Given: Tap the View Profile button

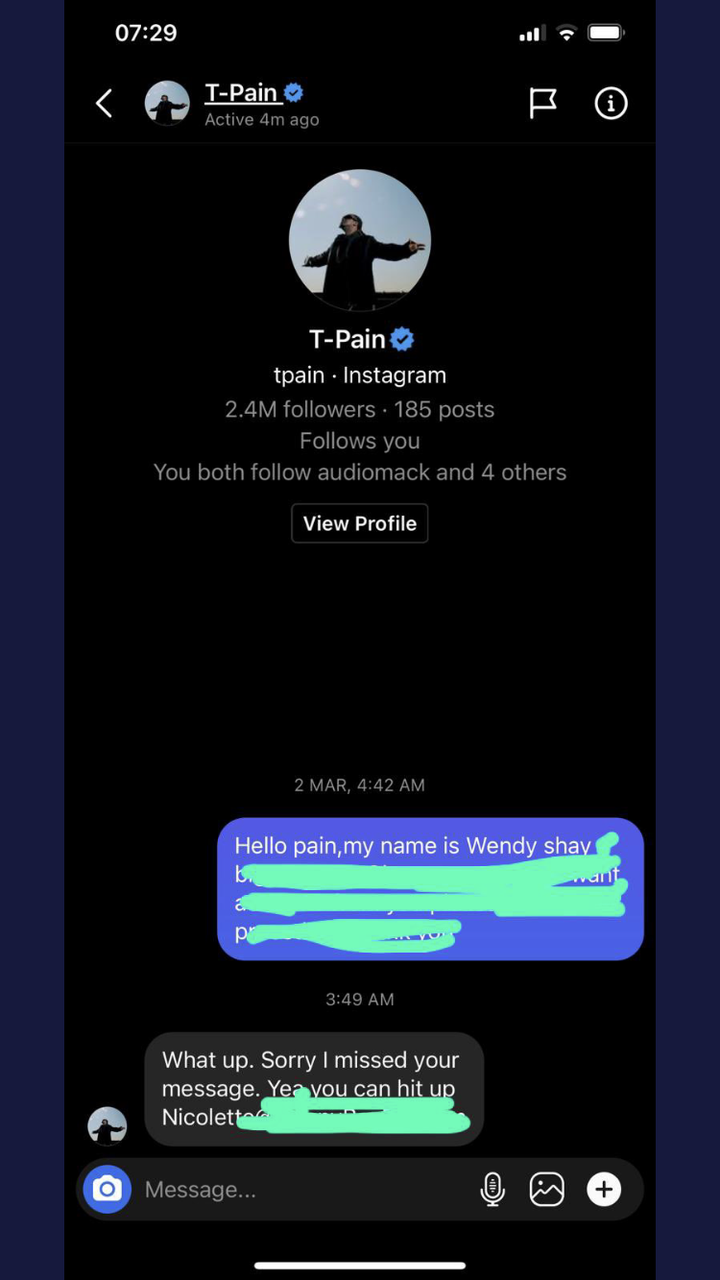Looking at the screenshot, I should [360, 523].
